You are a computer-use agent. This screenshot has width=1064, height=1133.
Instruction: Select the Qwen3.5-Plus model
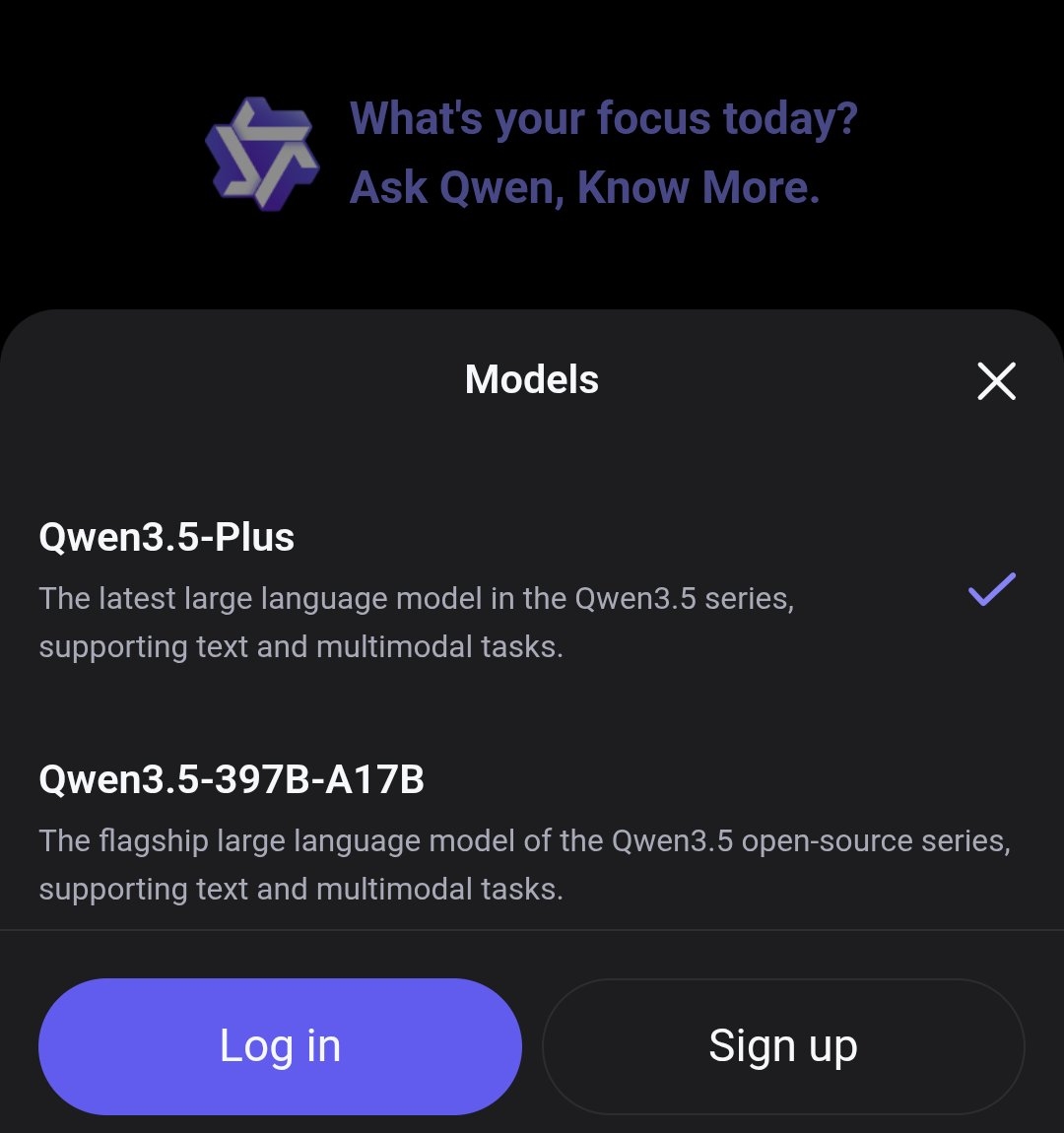(414, 589)
